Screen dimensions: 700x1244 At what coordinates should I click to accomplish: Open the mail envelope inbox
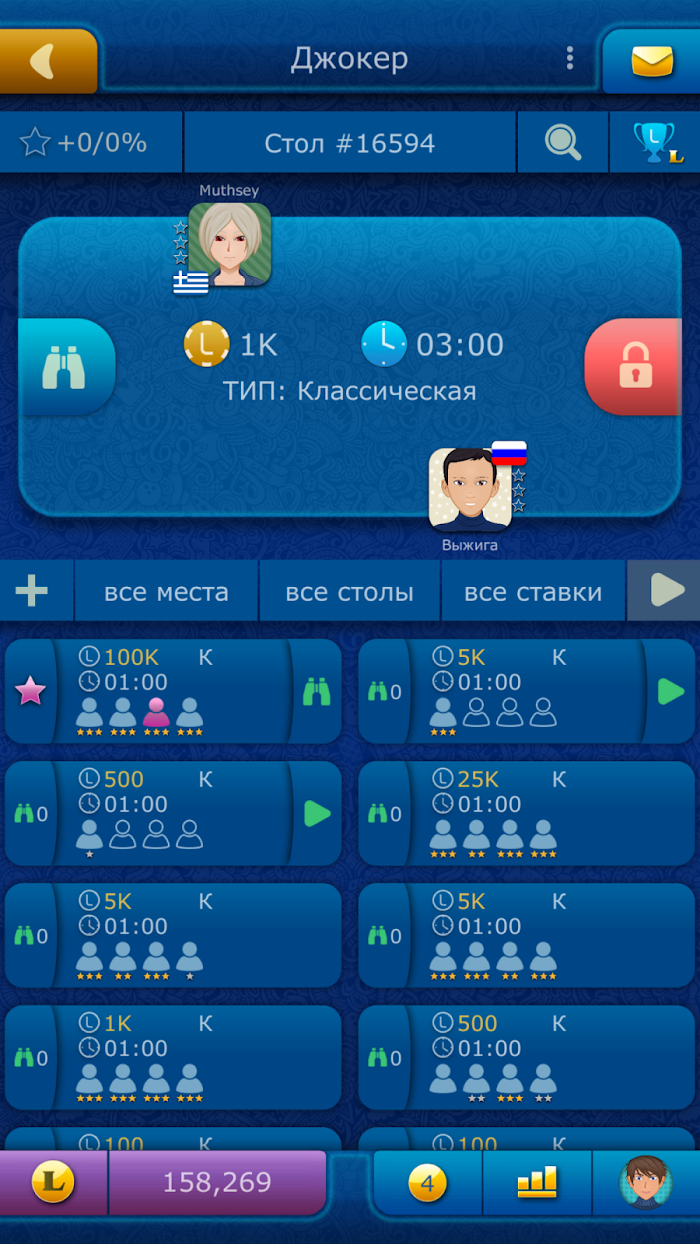click(x=652, y=62)
